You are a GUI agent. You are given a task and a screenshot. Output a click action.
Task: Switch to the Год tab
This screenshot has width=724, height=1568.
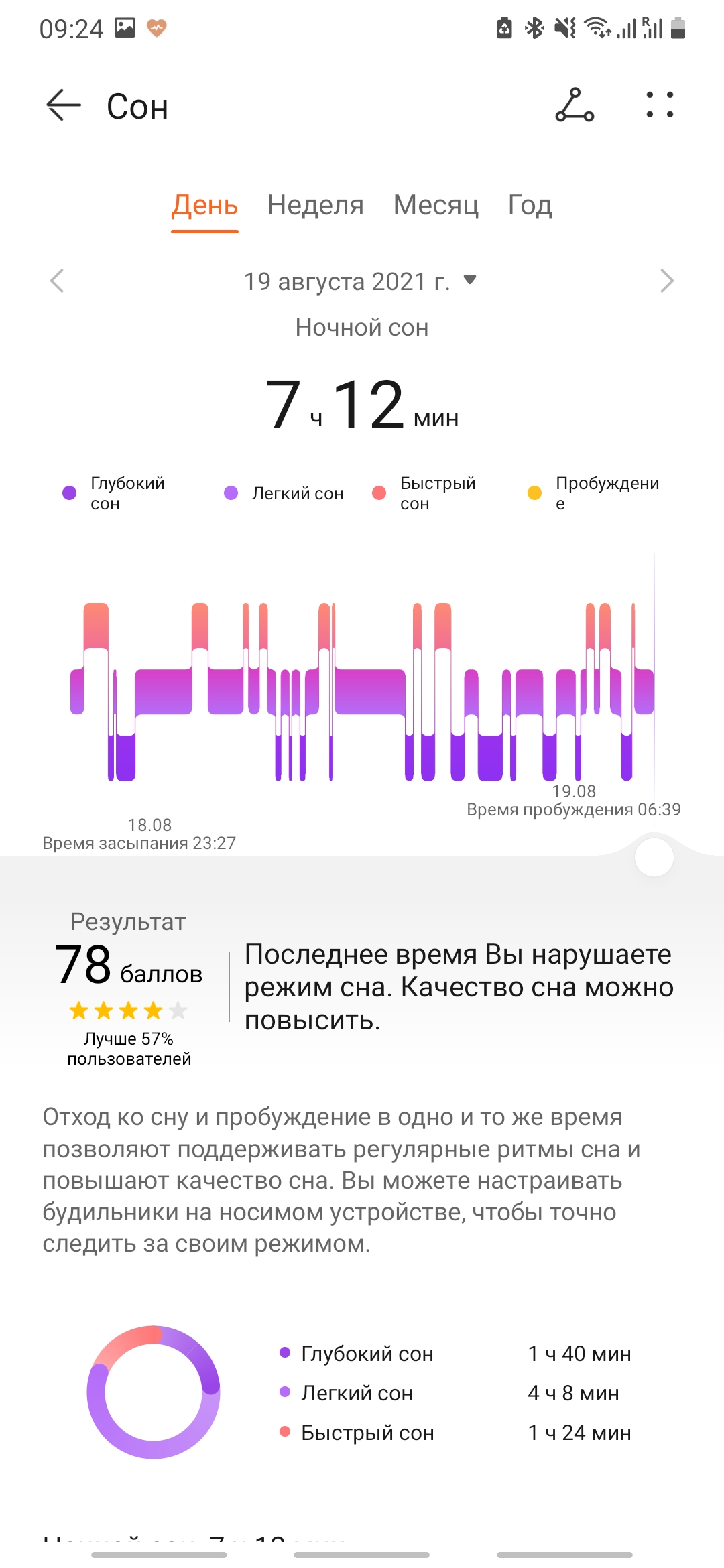pos(530,205)
